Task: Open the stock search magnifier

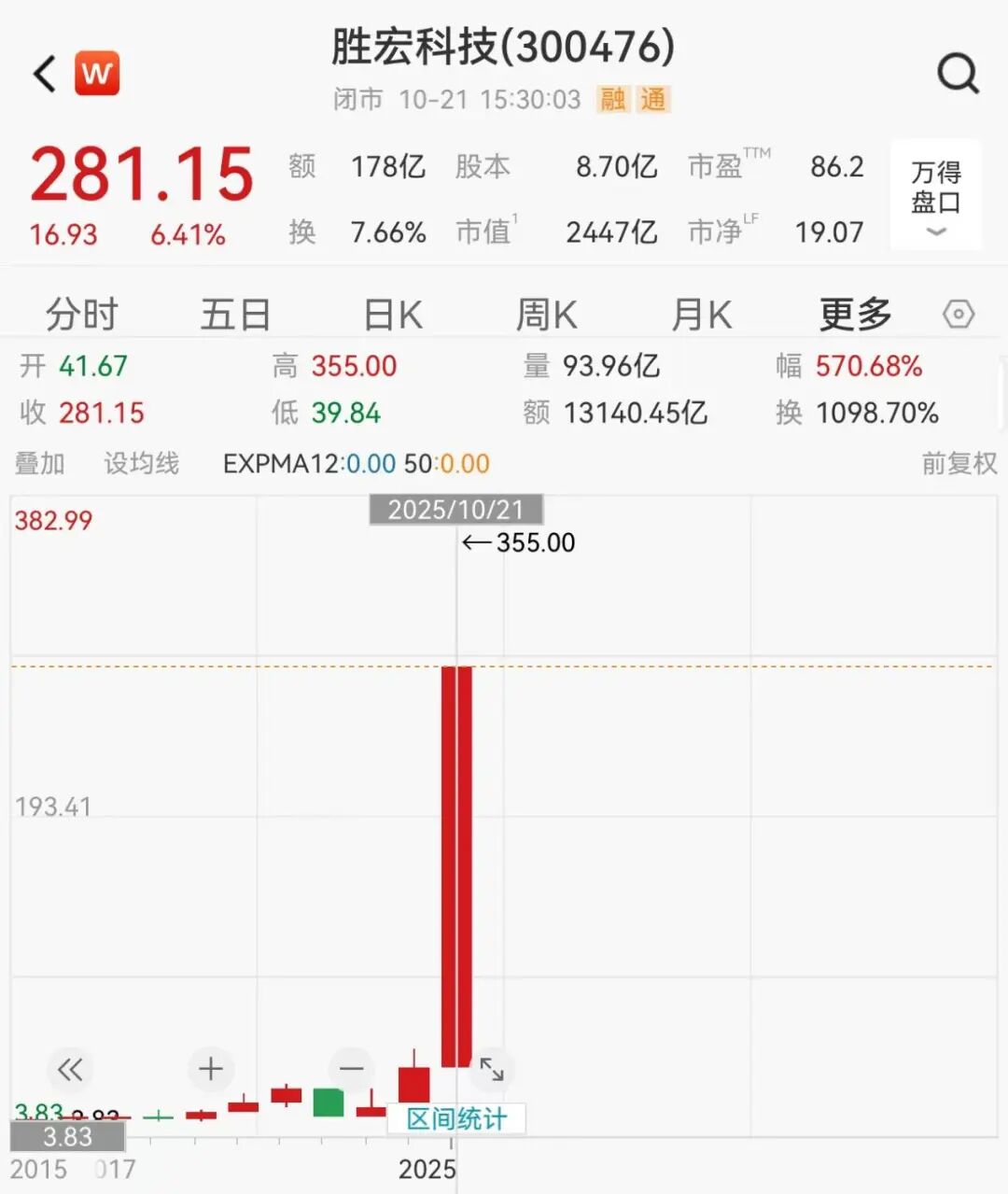Action: click(958, 73)
